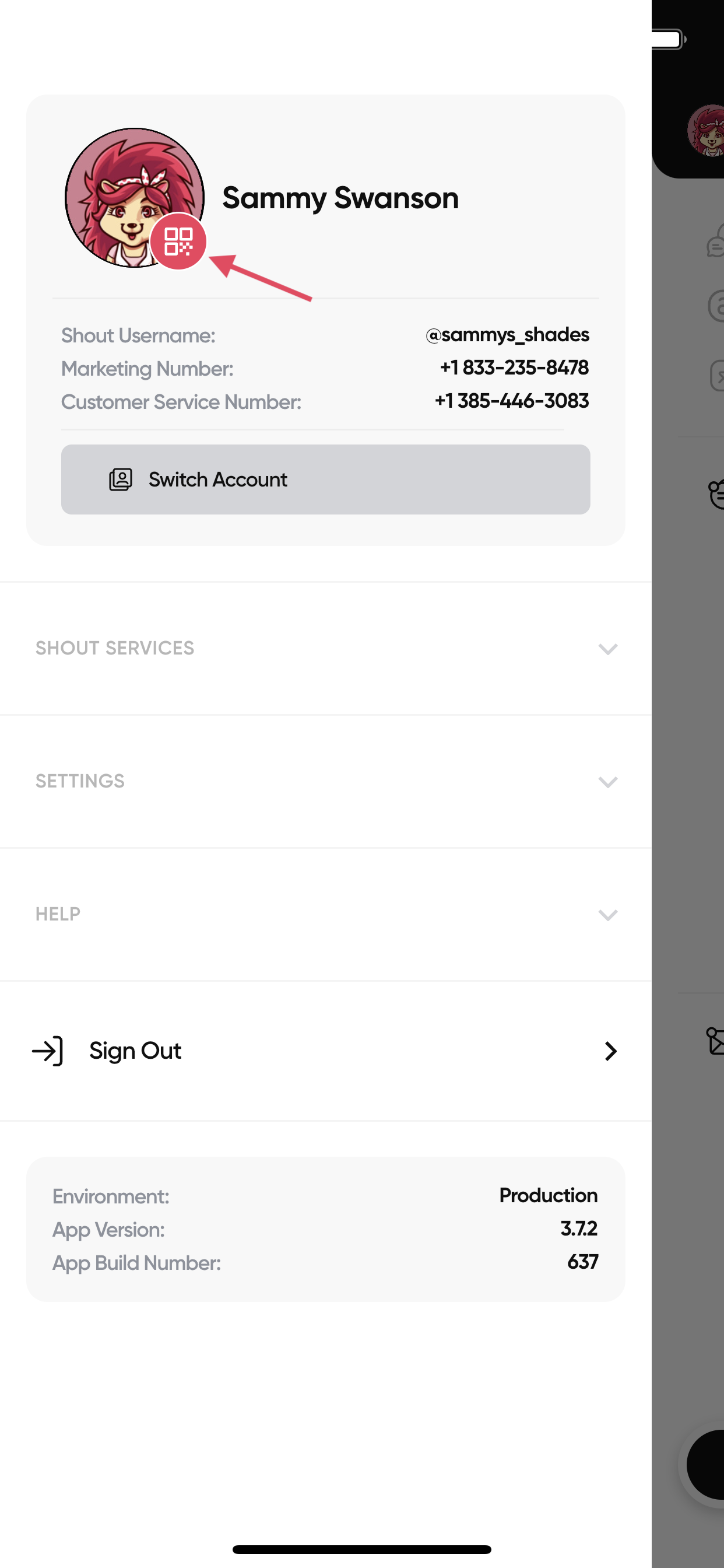Tap the dark chat bubble icon behind the panel

click(x=719, y=494)
